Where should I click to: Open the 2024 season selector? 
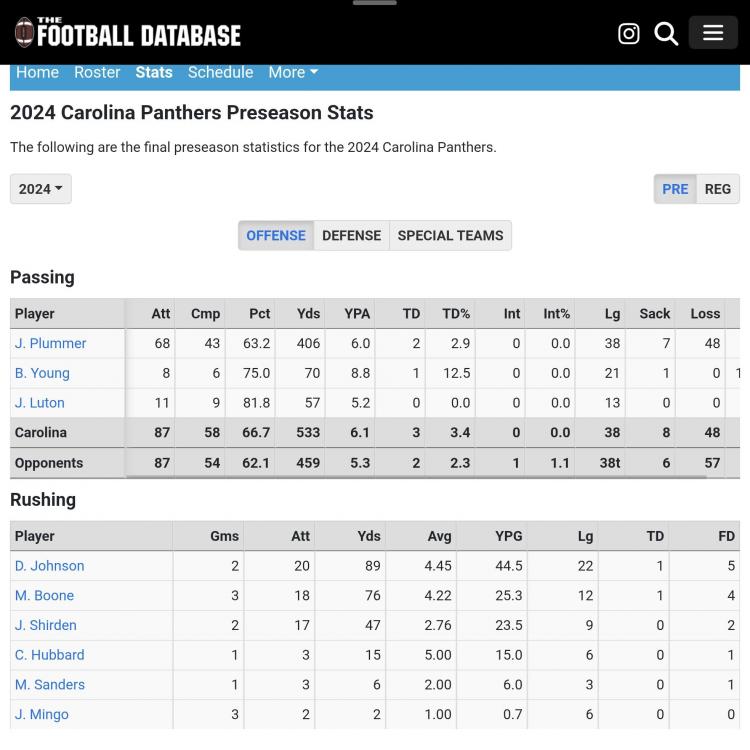click(40, 189)
